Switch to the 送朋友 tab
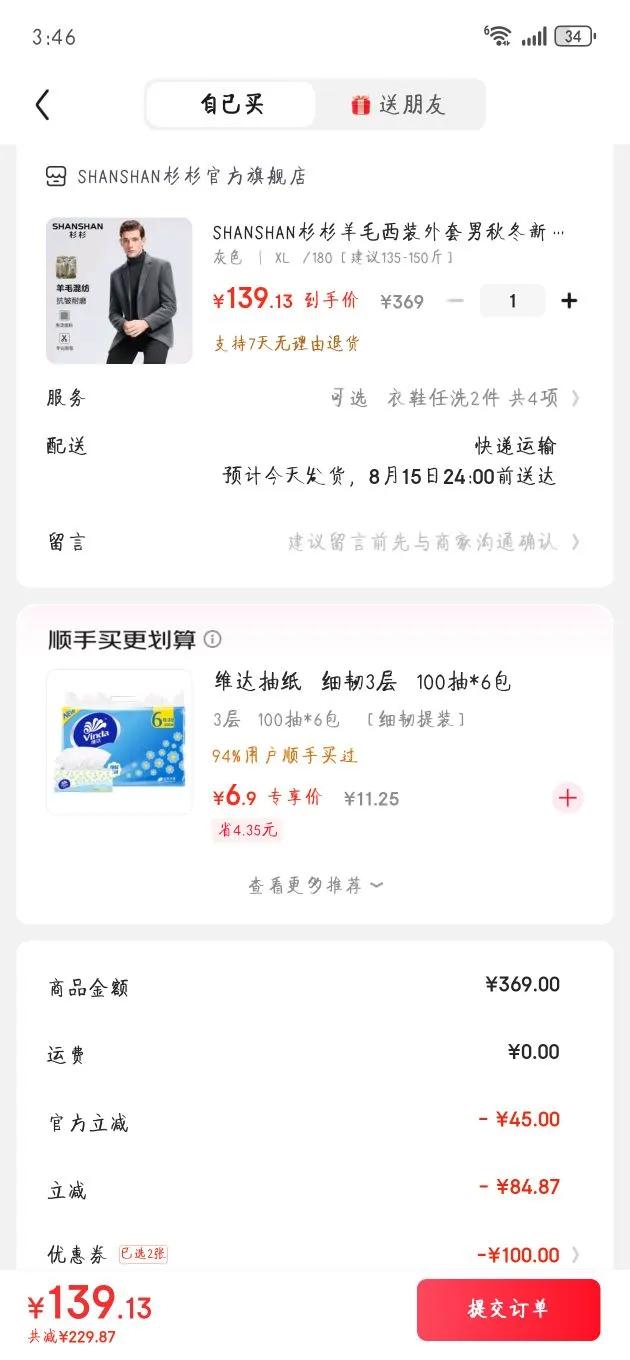630x1360 pixels. (x=398, y=105)
